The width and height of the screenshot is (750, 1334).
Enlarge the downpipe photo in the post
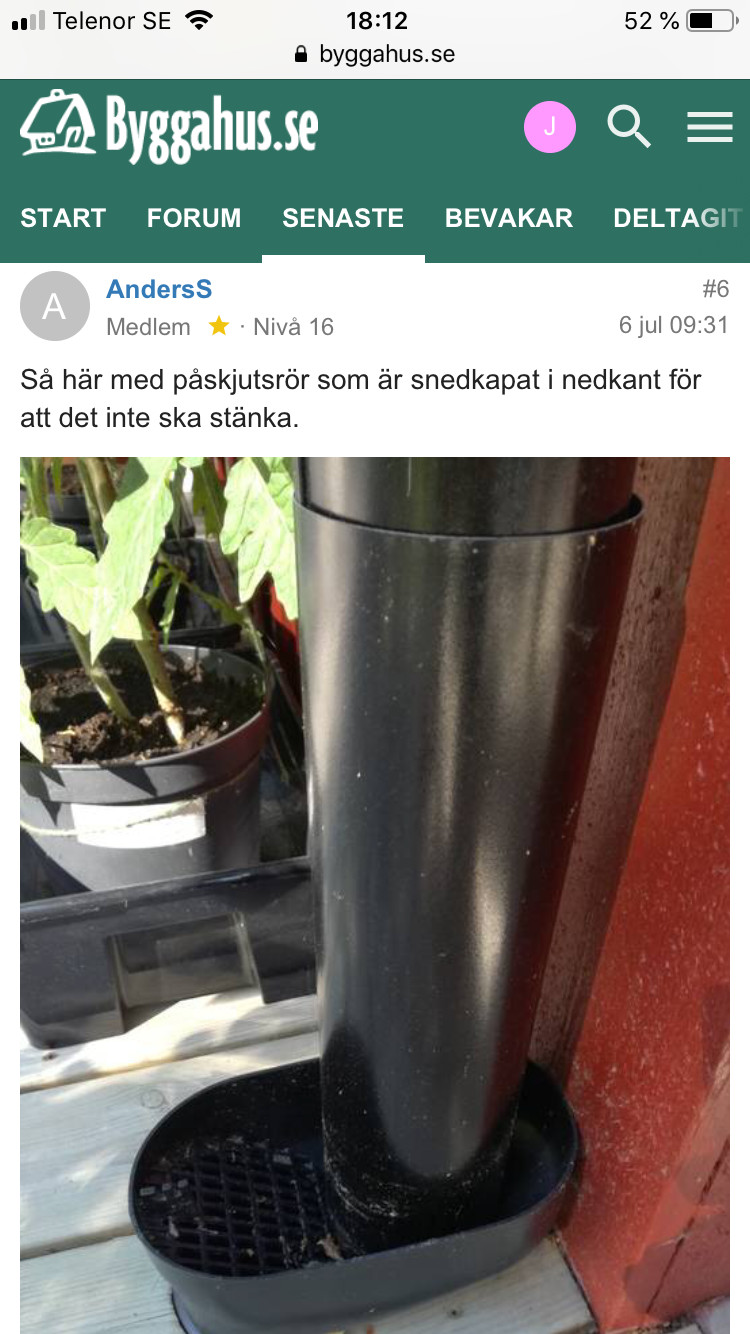point(375,895)
